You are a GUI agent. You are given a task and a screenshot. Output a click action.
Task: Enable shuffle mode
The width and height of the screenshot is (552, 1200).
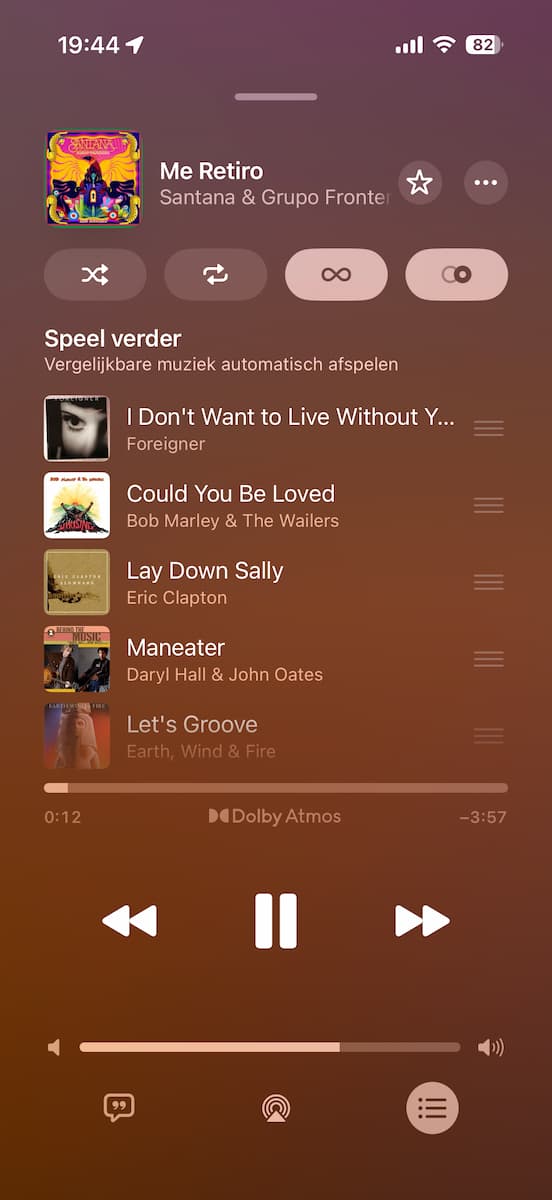[x=95, y=275]
